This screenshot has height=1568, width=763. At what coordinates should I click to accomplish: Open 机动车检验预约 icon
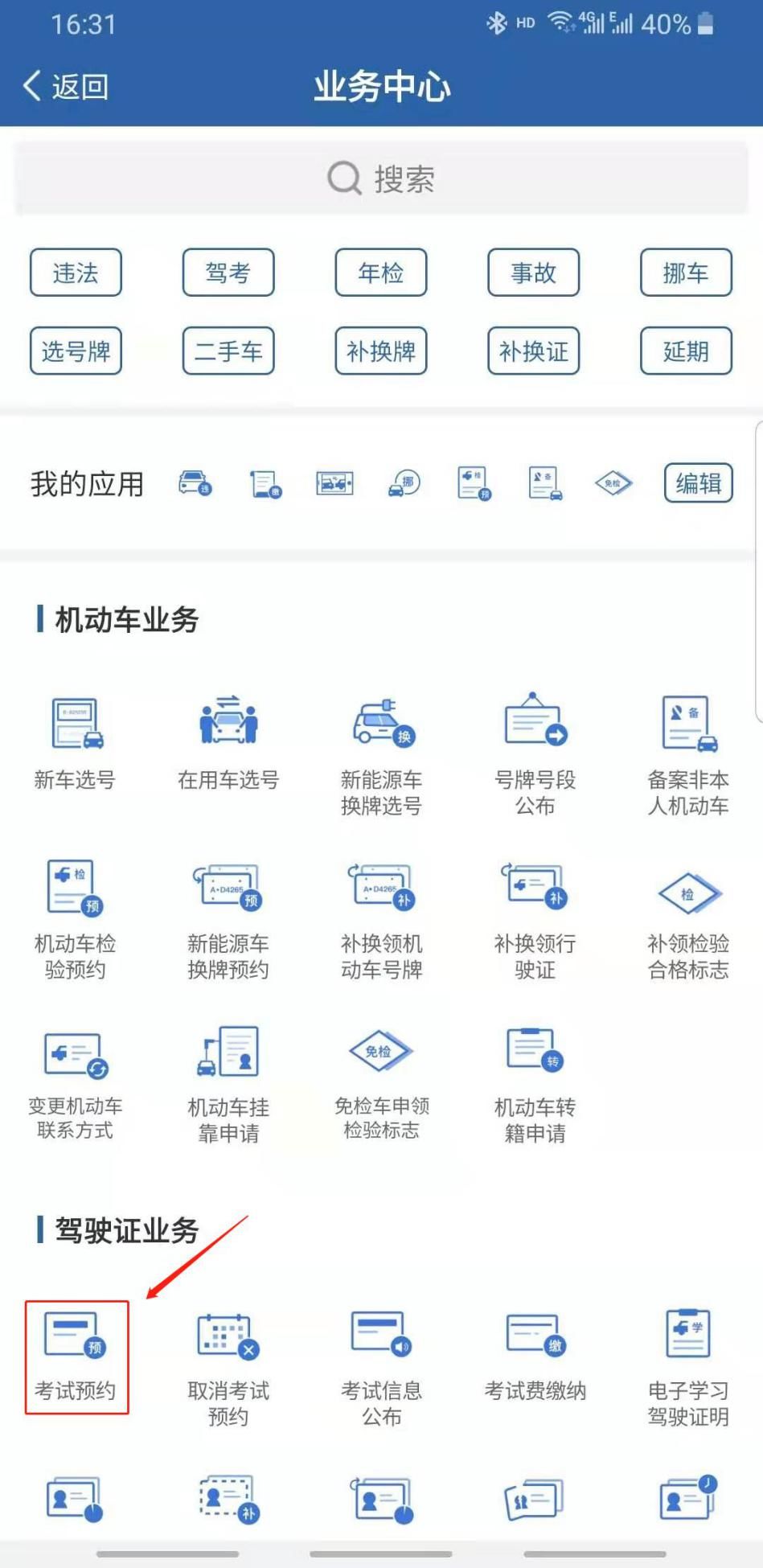pos(76,893)
